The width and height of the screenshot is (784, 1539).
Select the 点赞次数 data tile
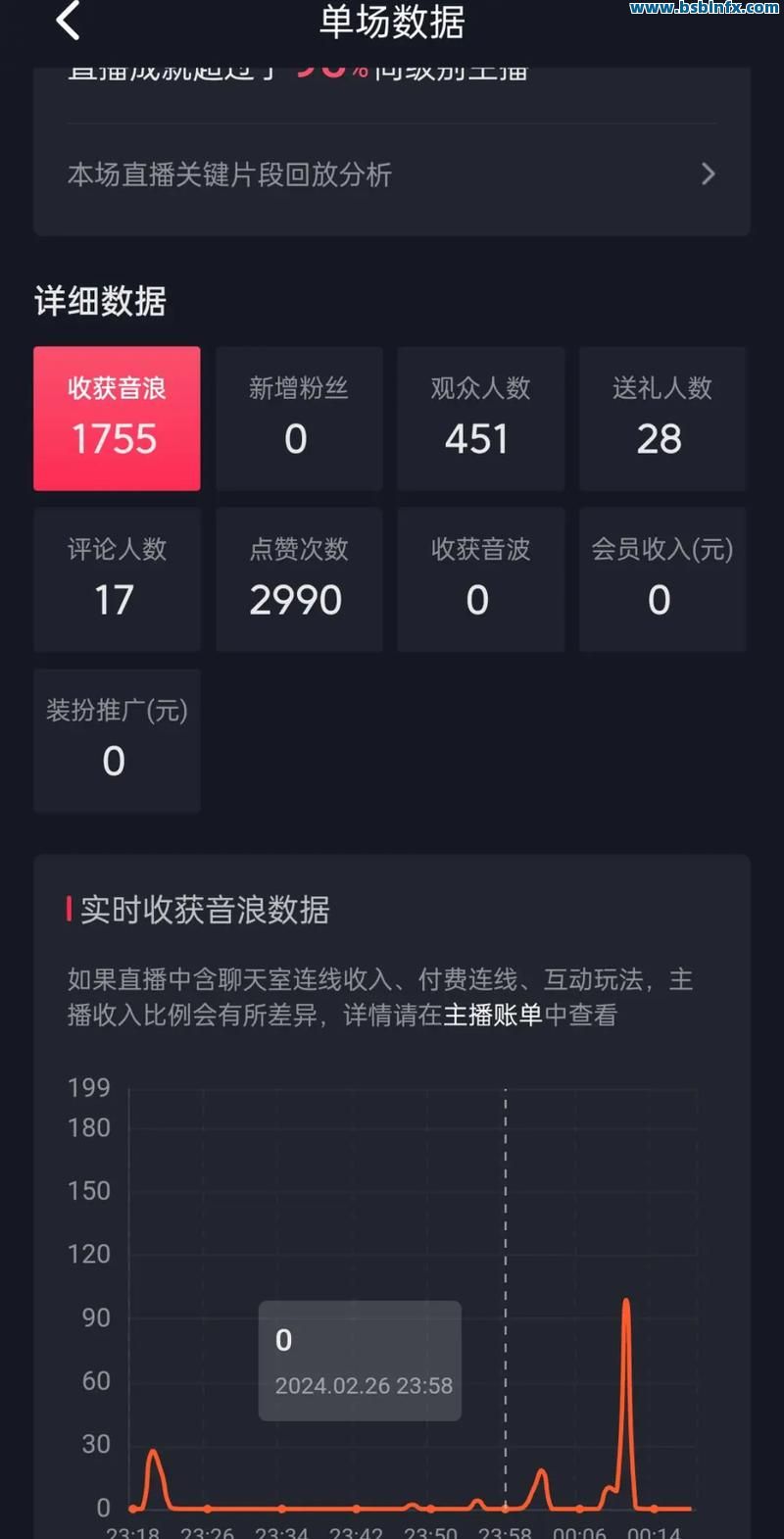point(299,579)
